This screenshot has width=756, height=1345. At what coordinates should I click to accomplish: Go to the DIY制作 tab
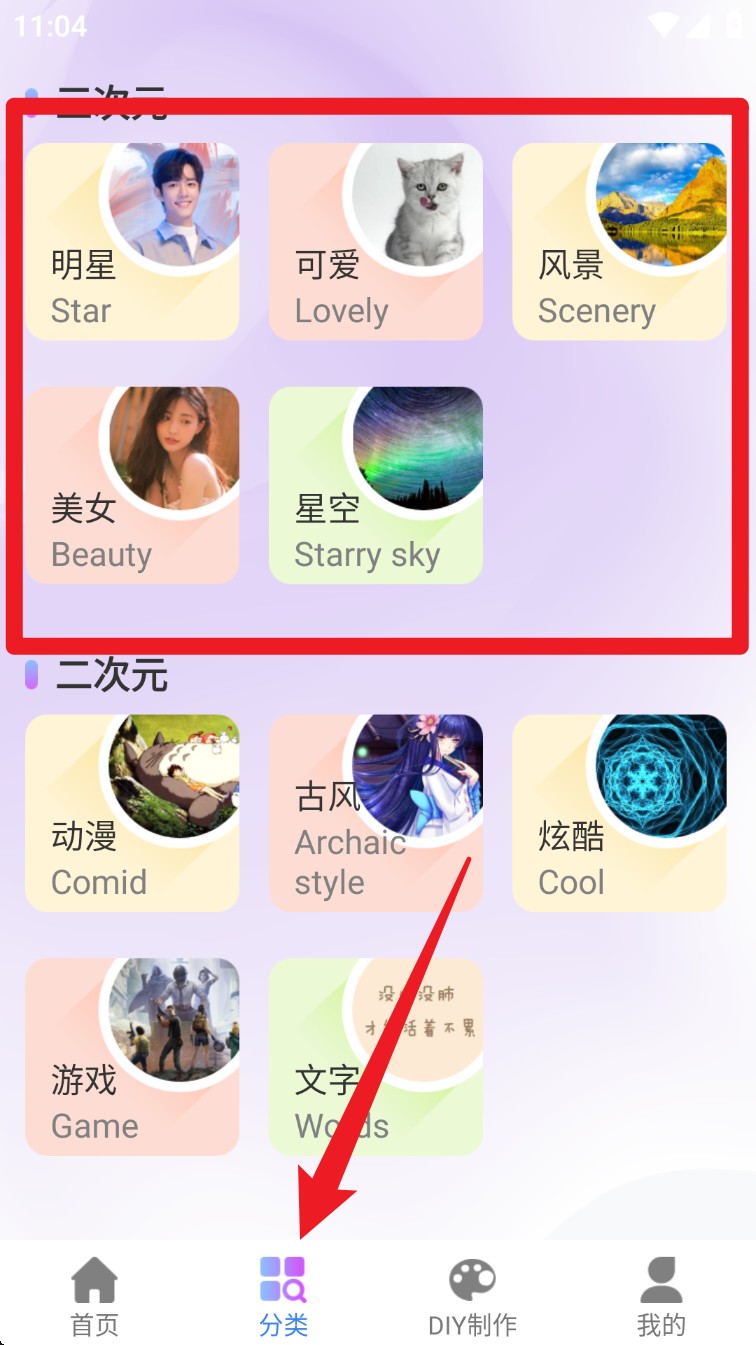(x=472, y=1297)
